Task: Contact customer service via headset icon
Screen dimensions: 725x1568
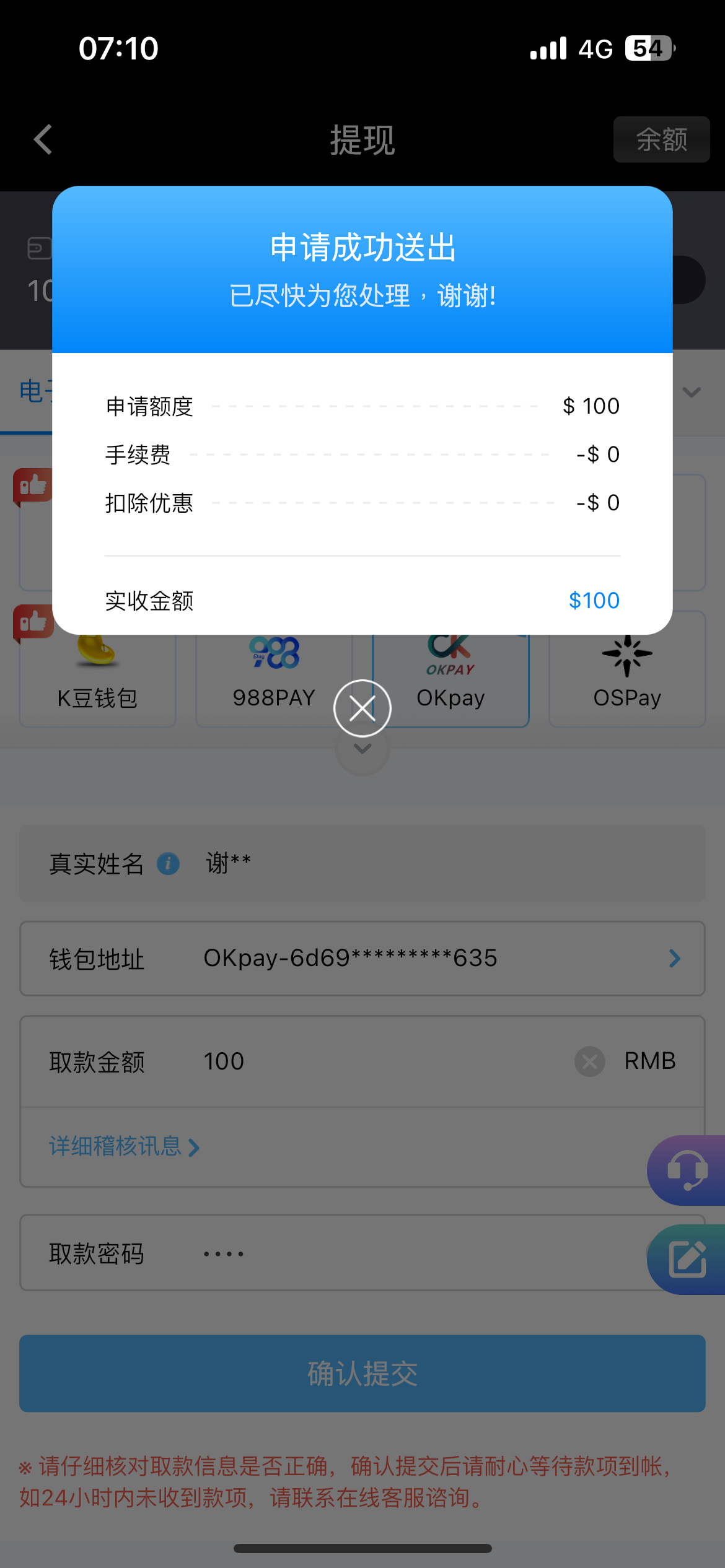Action: [688, 1170]
